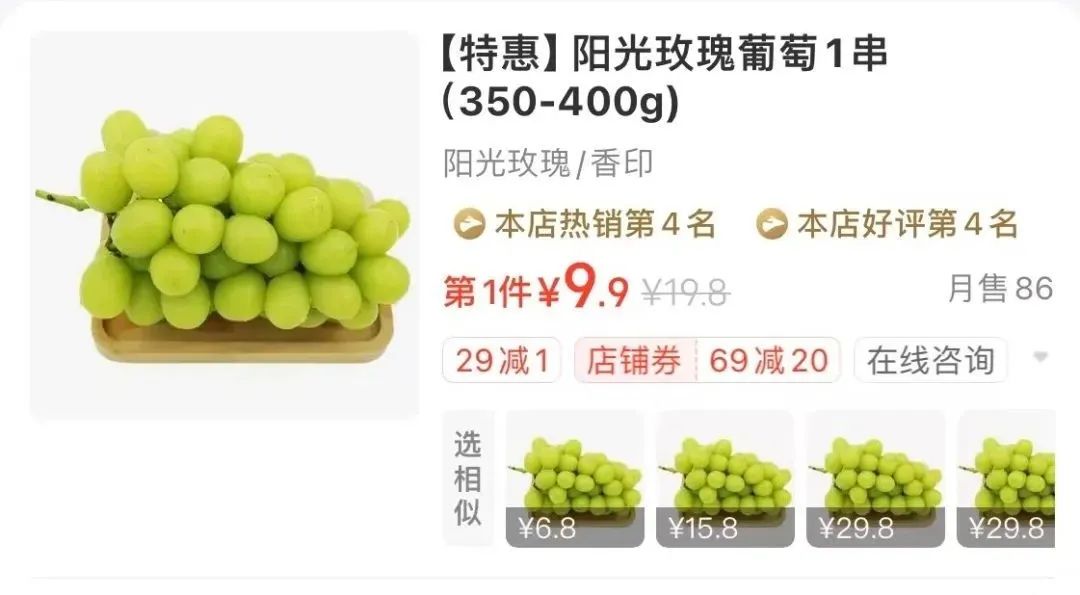
Task: Open the similar grape item priced ¥15.8
Action: pos(725,478)
